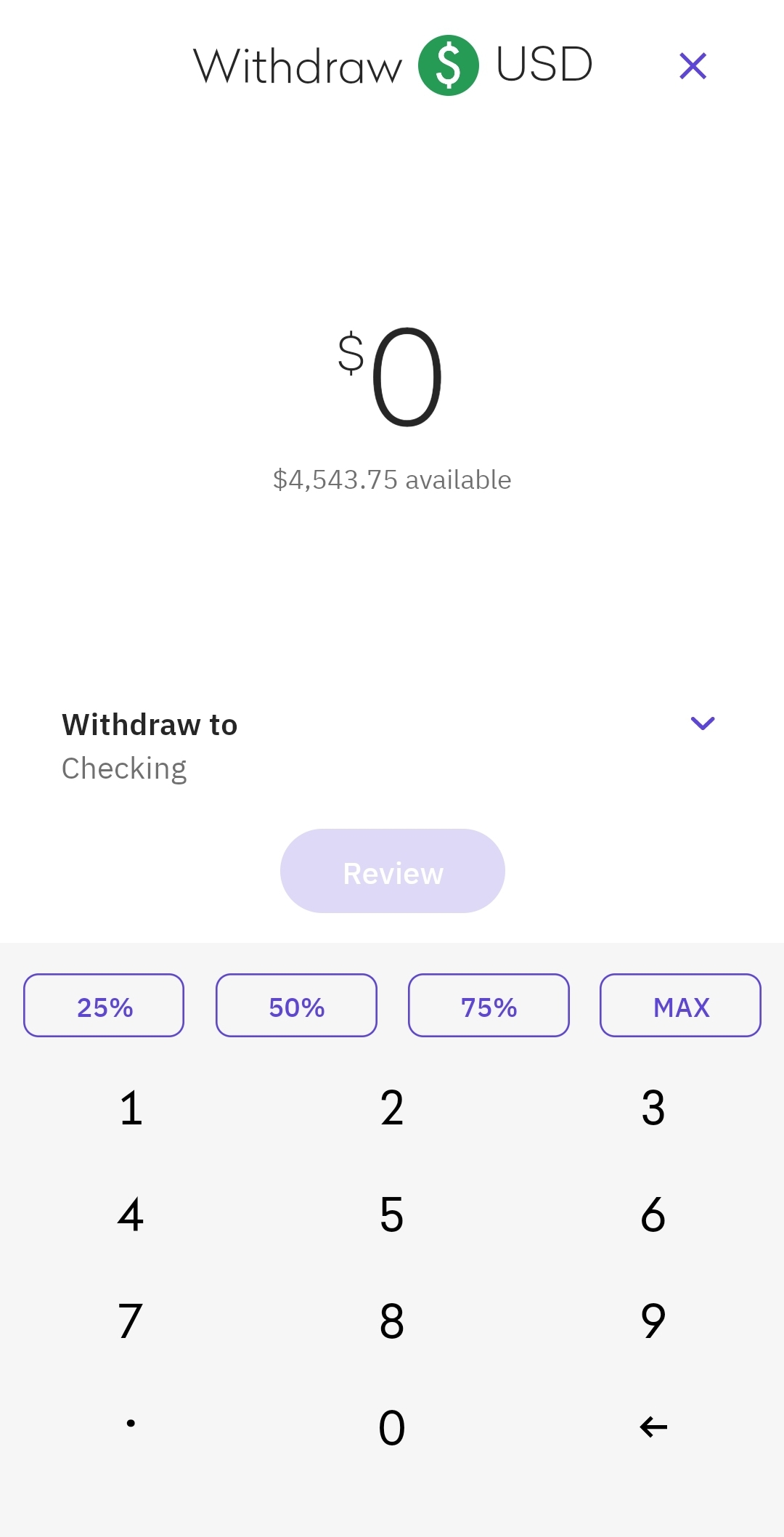Enter digit 5 on the keypad

[392, 1214]
